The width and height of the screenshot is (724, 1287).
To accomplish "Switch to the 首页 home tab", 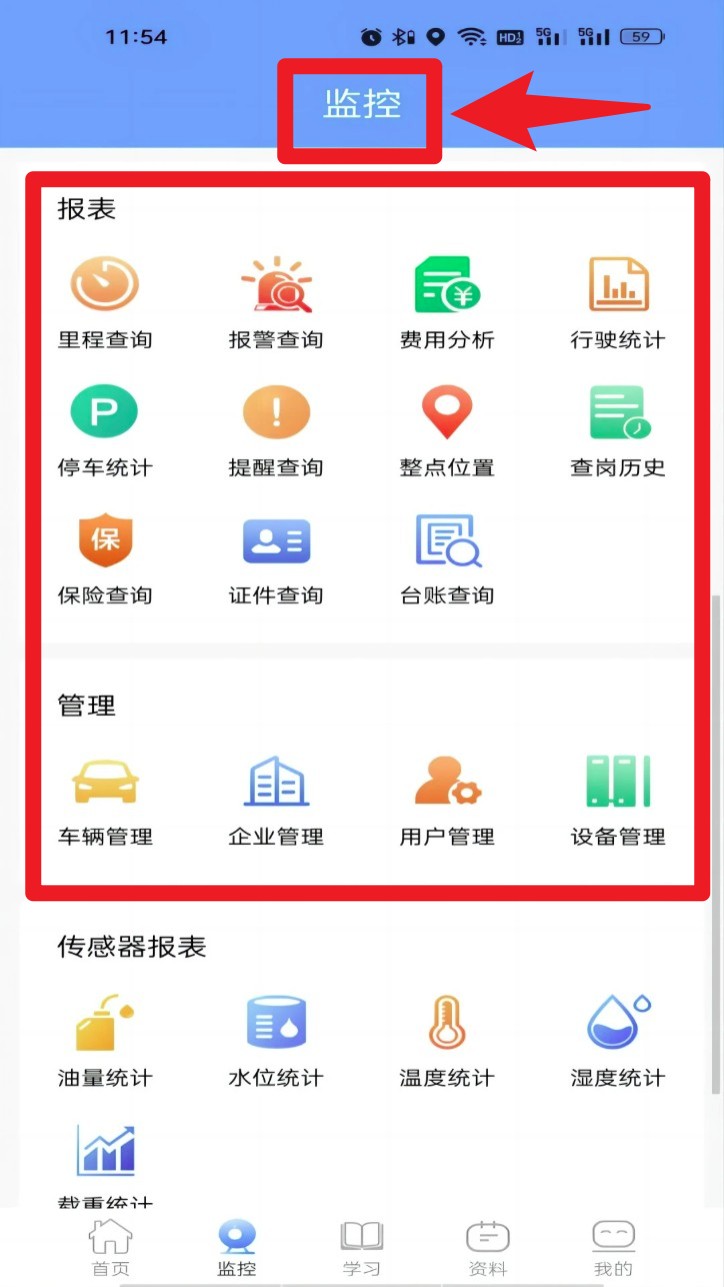I will tap(110, 1247).
